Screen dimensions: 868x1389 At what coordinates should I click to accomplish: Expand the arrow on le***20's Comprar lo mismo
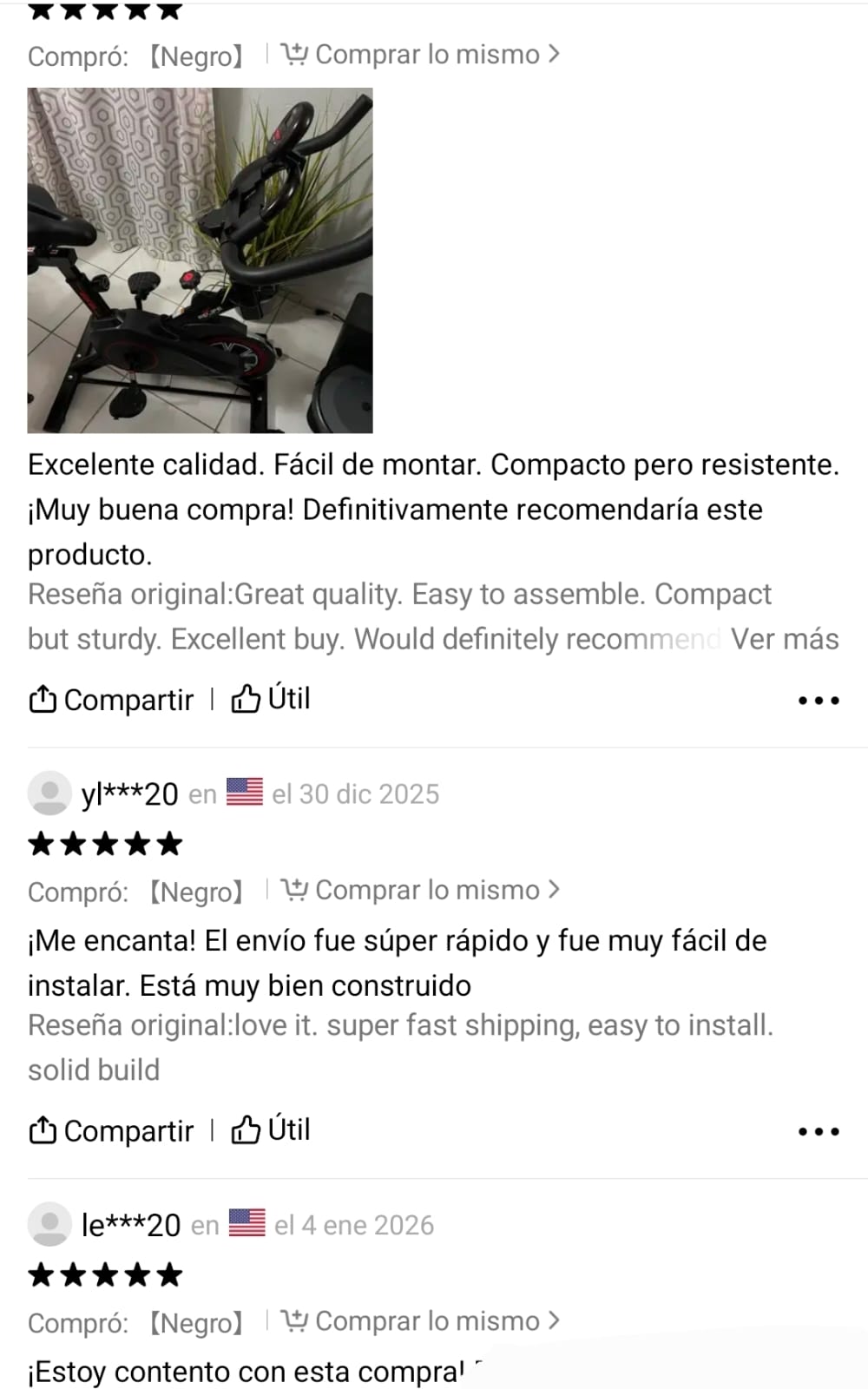(553, 1320)
